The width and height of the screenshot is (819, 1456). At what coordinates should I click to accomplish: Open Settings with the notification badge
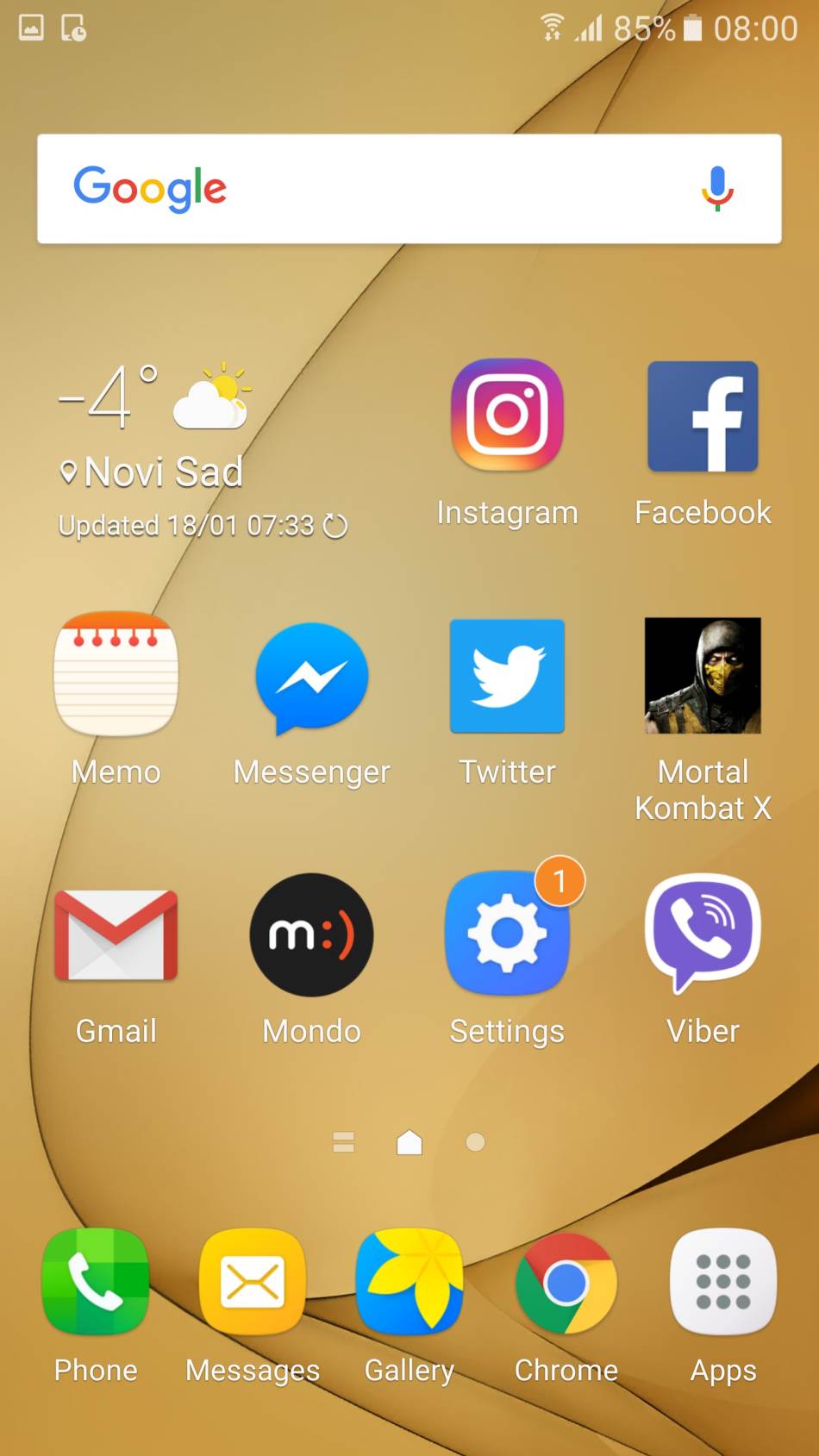507,934
